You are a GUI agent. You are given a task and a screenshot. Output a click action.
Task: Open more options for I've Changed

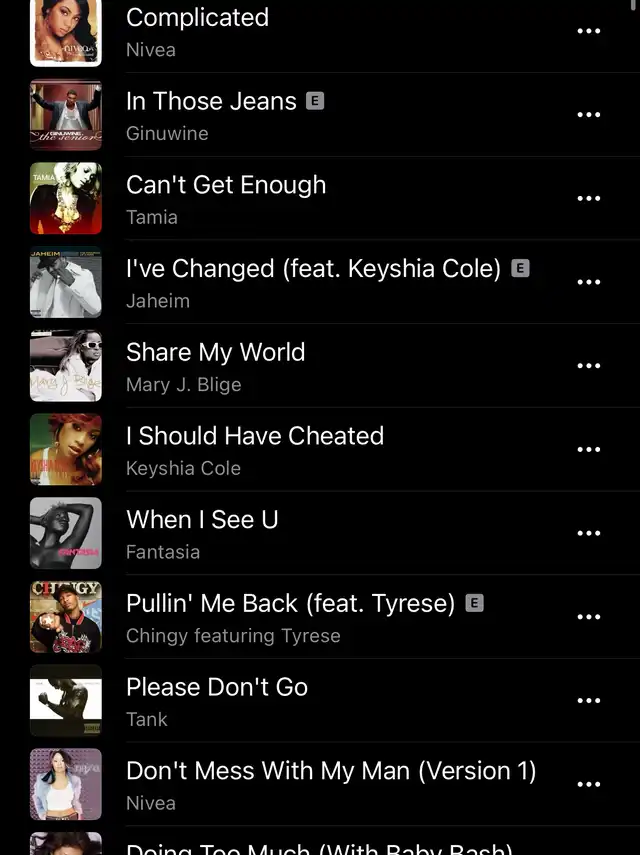589,282
